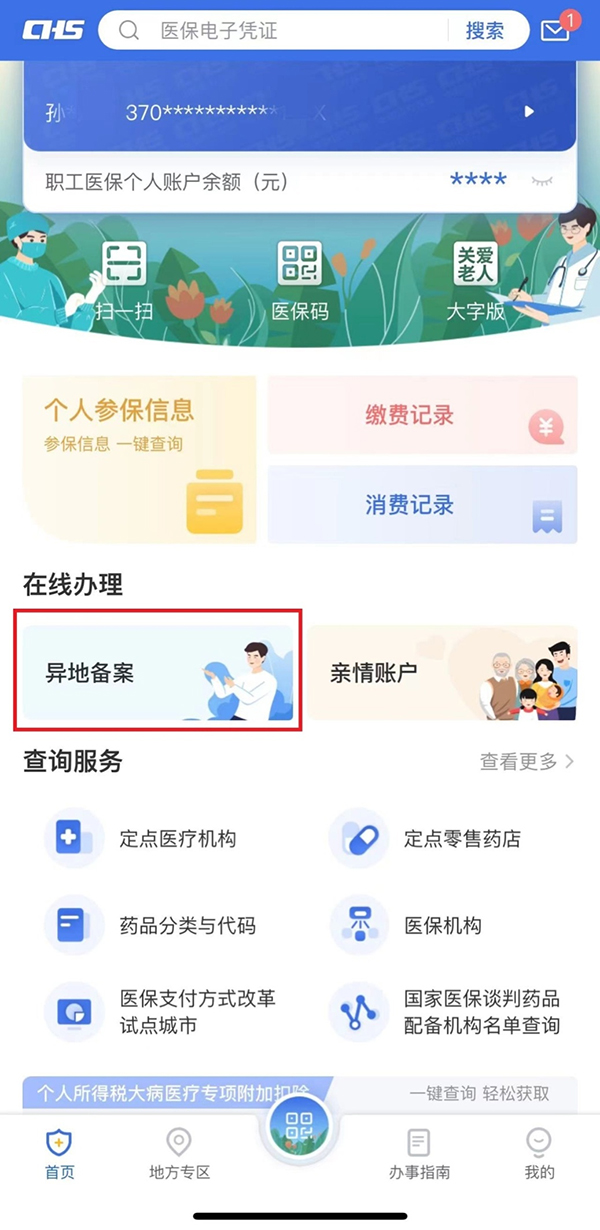600x1230 pixels.
Task: Go to 我的 tab
Action: (x=539, y=1154)
